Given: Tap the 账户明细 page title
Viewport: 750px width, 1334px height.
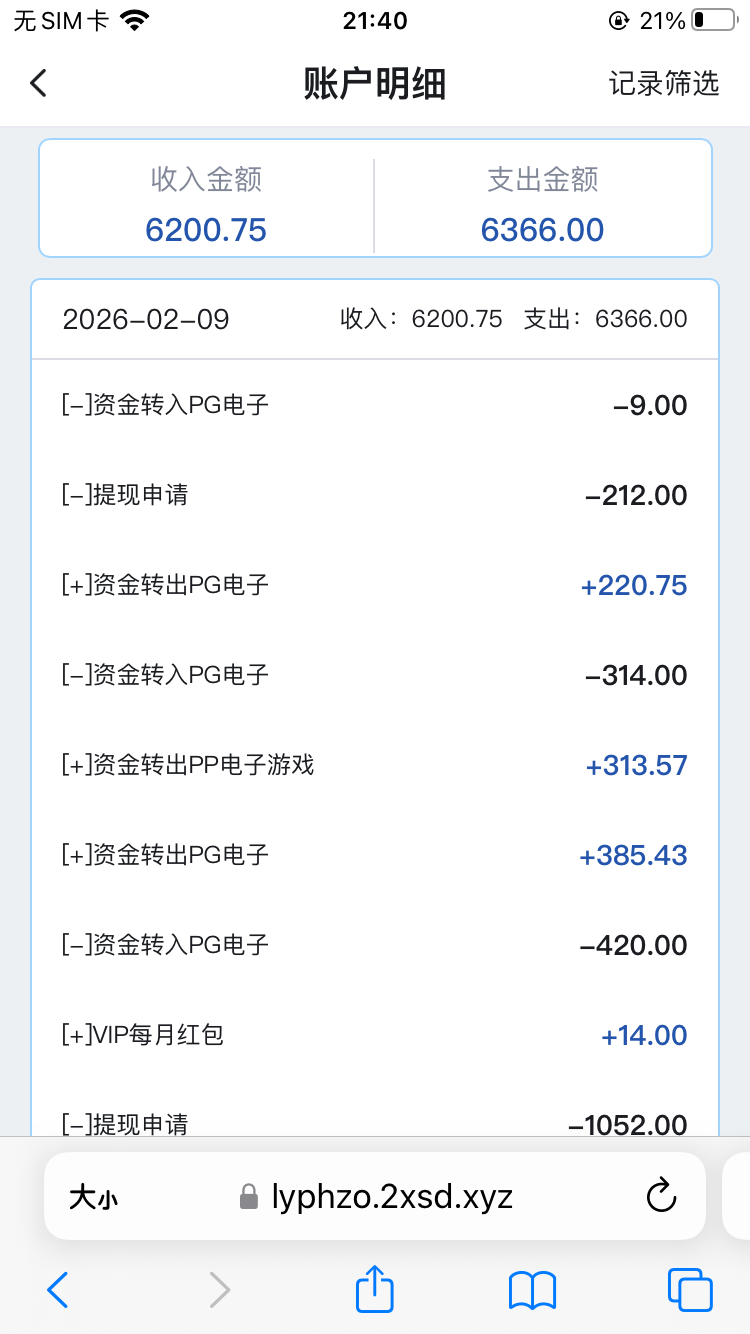Looking at the screenshot, I should click(375, 83).
